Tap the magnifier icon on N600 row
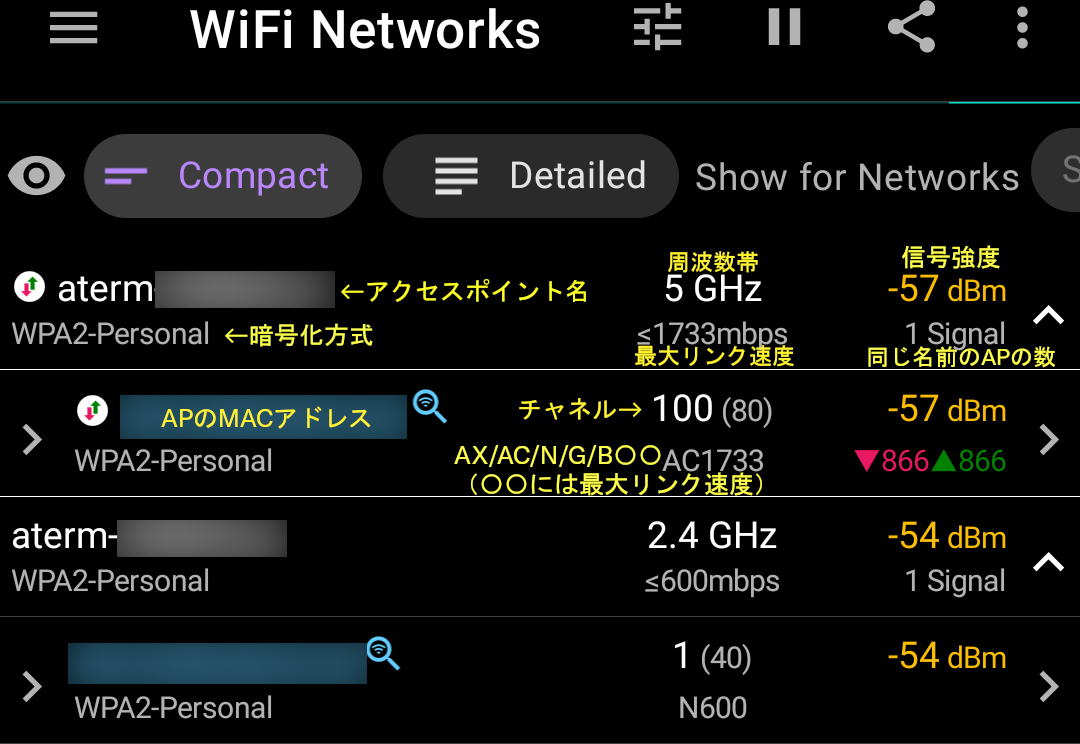 click(x=383, y=653)
